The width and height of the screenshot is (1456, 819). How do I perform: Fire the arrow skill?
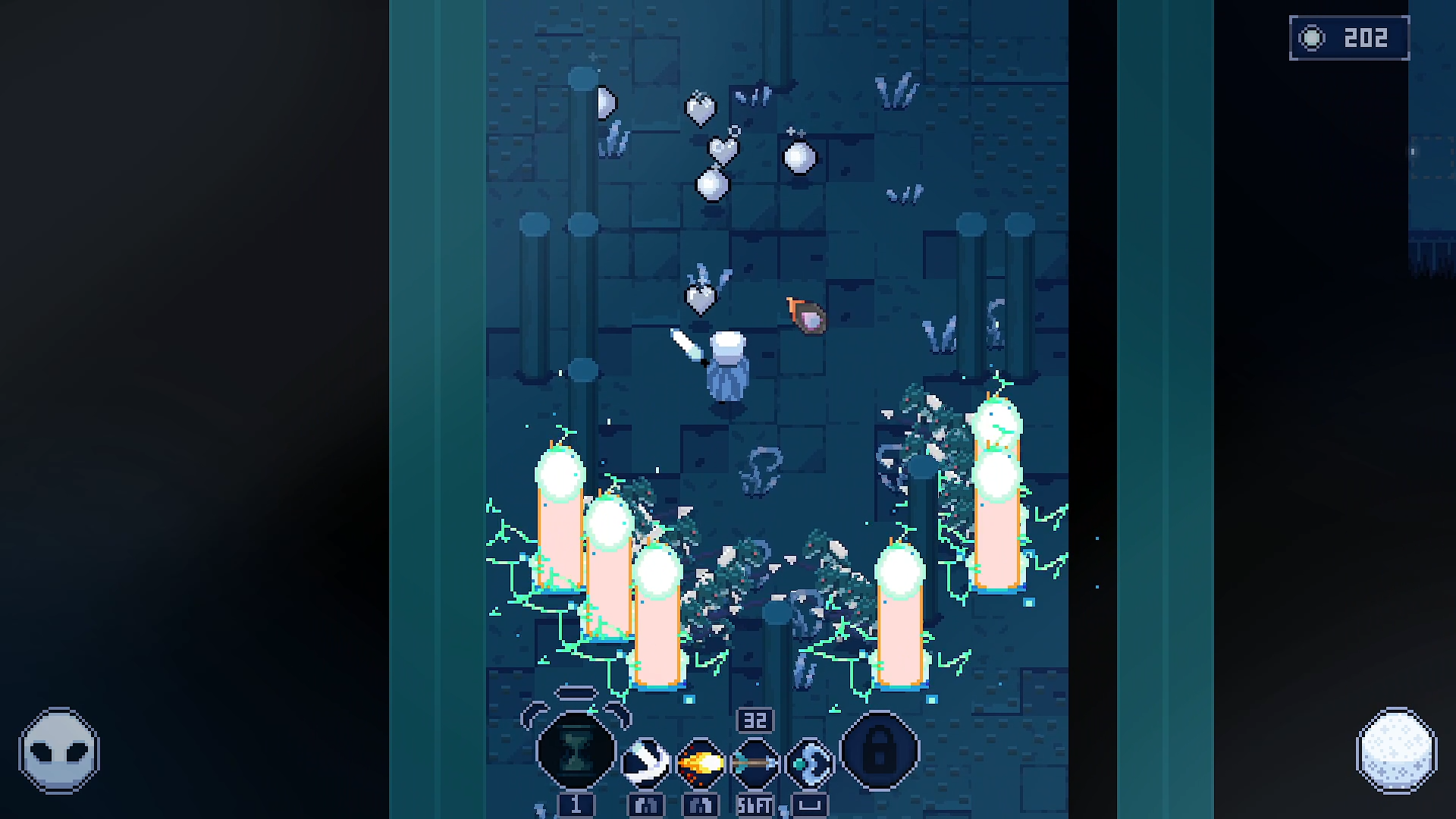coord(755,762)
